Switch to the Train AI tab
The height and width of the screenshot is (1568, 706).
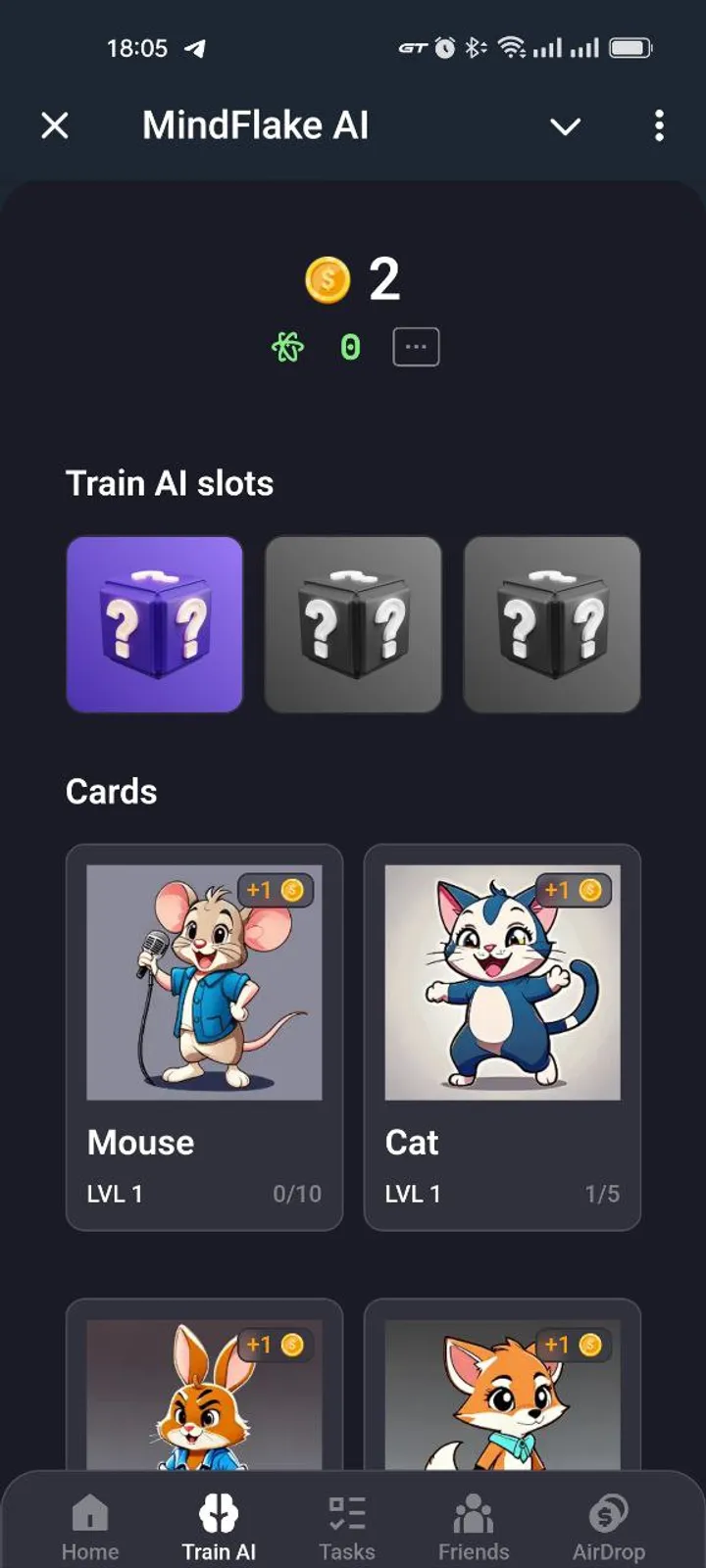pos(219,1527)
